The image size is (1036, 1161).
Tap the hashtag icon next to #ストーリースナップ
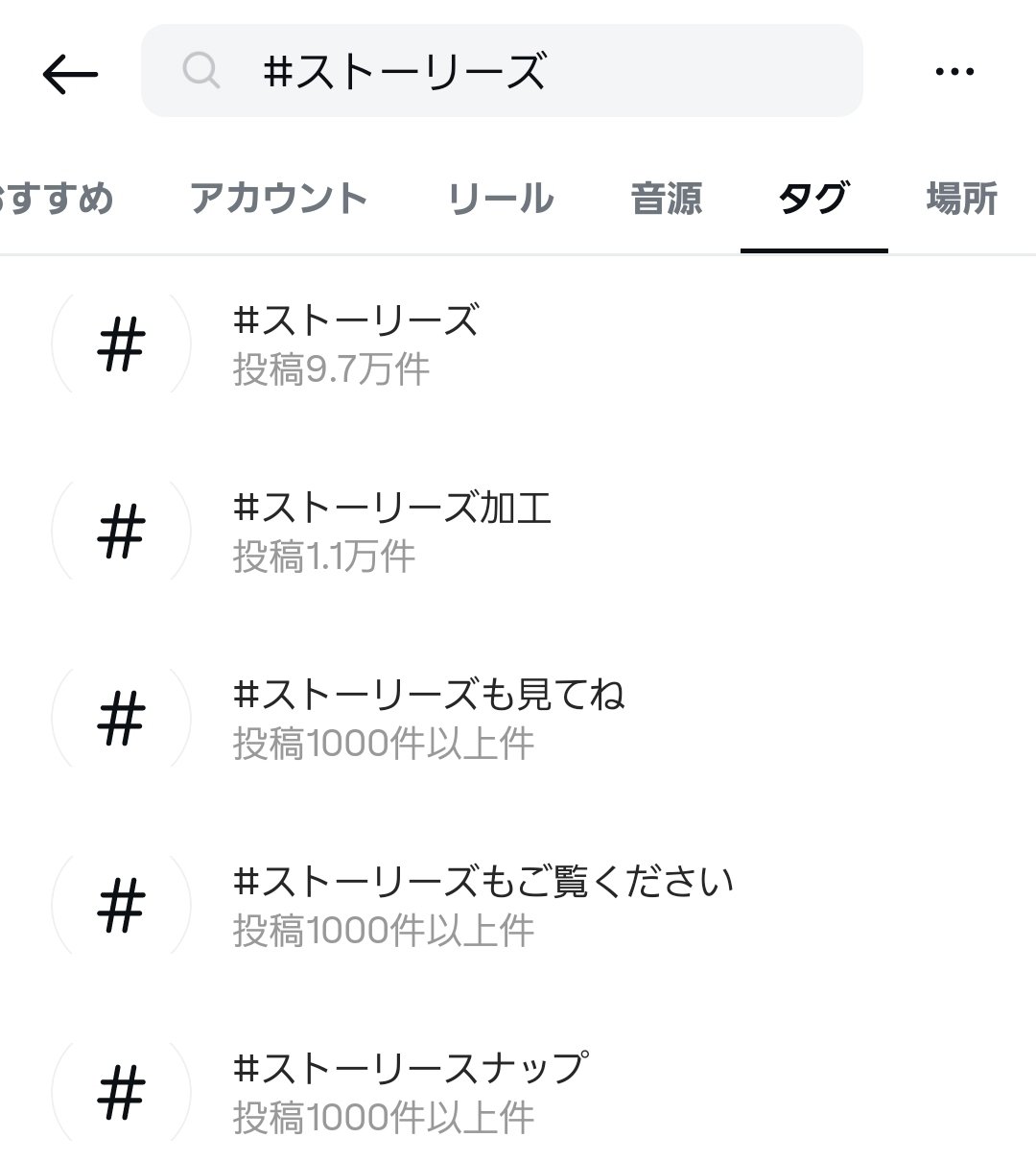coord(122,1090)
